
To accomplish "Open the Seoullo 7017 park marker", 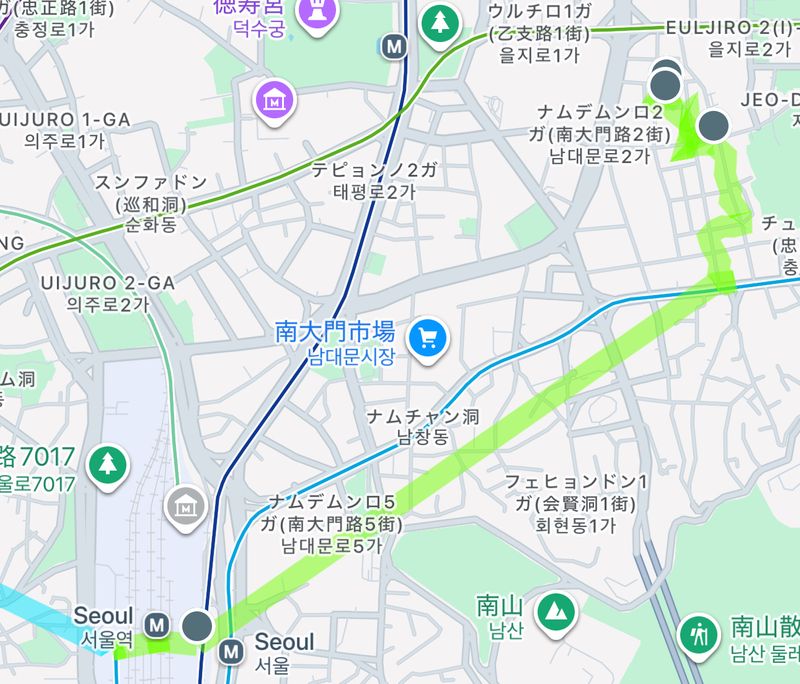I will (x=105, y=465).
